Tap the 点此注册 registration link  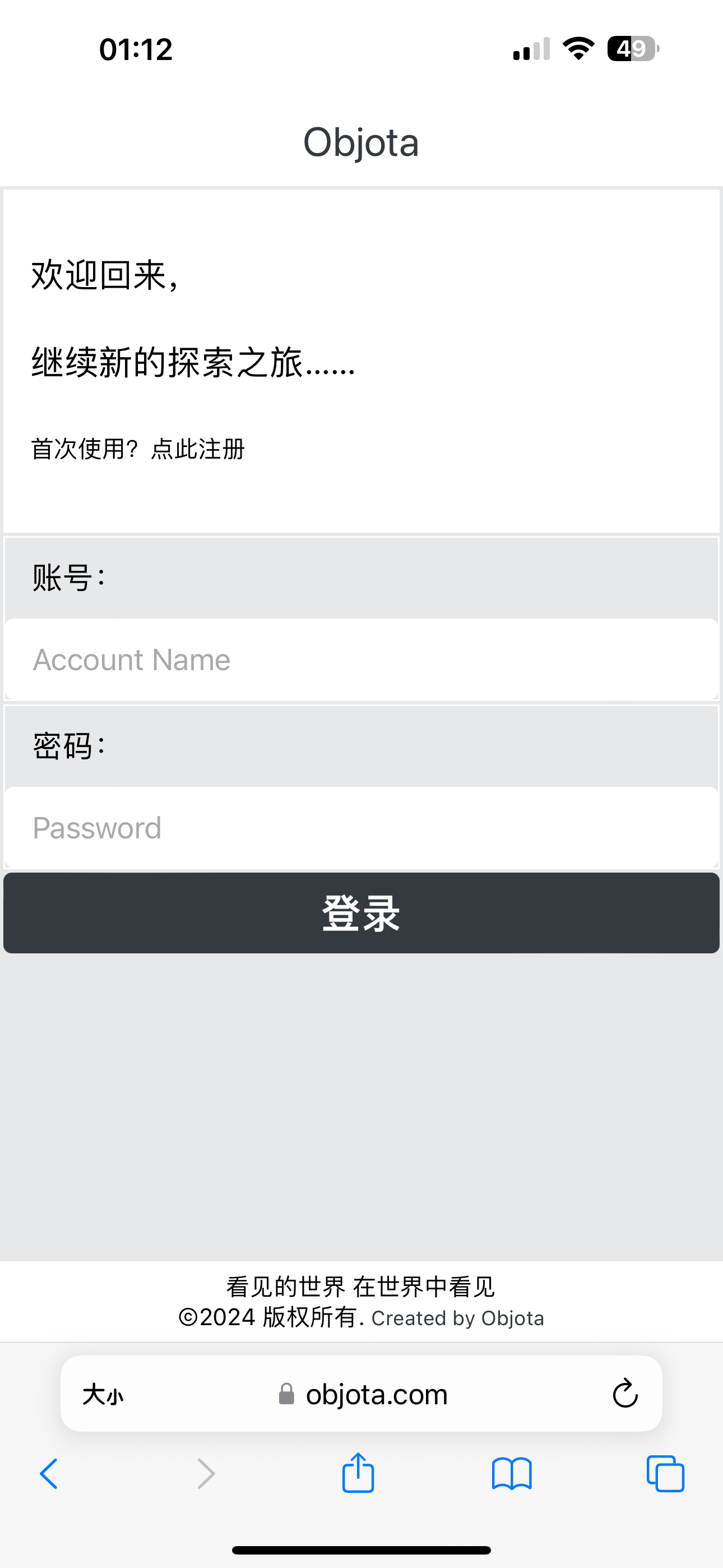tap(198, 449)
